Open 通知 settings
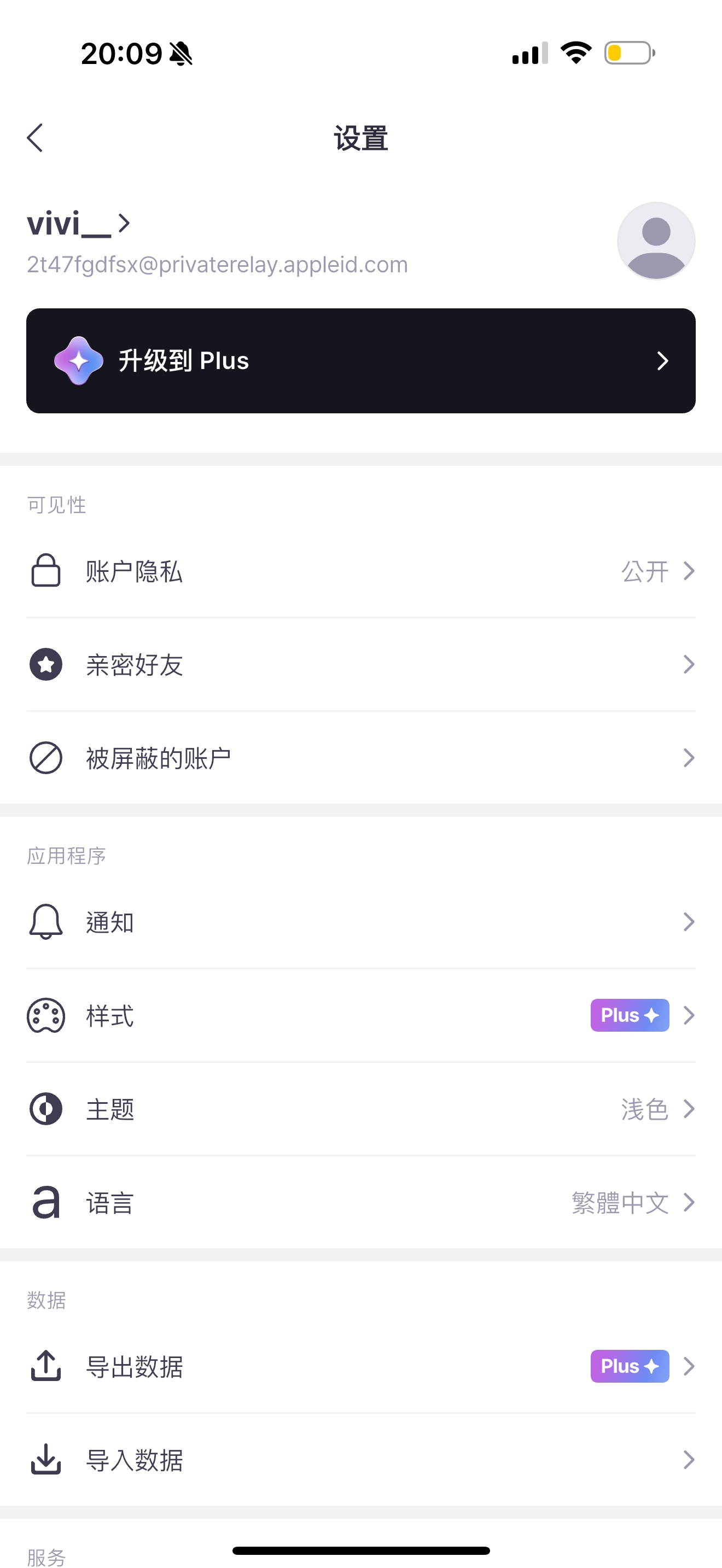This screenshot has width=722, height=1568. 361,922
